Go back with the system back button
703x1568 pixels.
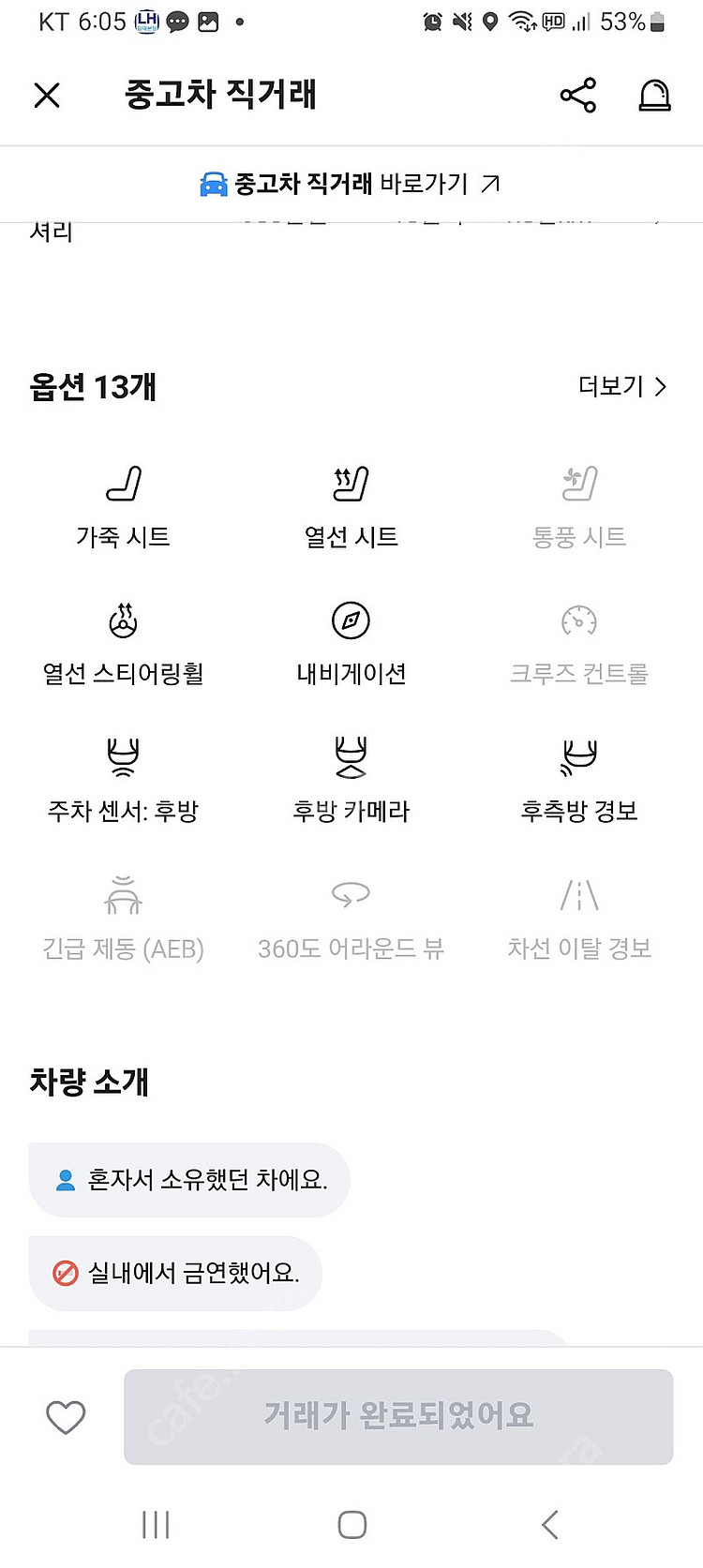tap(550, 1525)
